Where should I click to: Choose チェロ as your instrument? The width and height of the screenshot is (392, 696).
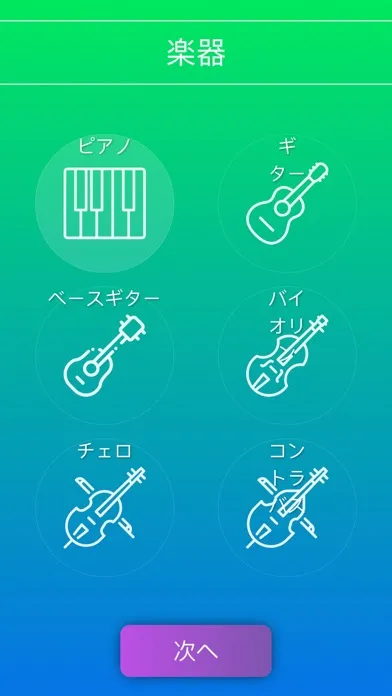pyautogui.click(x=104, y=507)
